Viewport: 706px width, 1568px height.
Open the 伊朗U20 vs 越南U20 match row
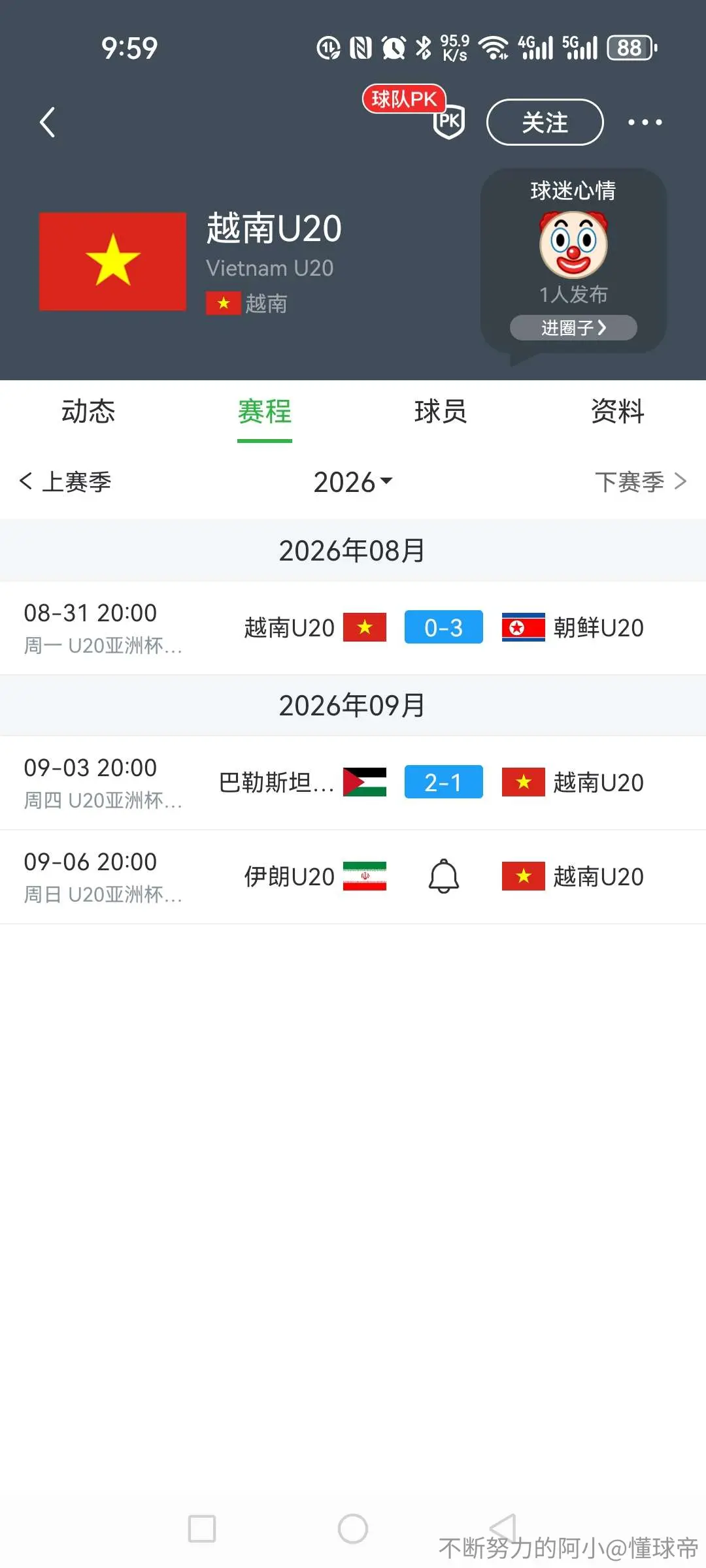353,877
